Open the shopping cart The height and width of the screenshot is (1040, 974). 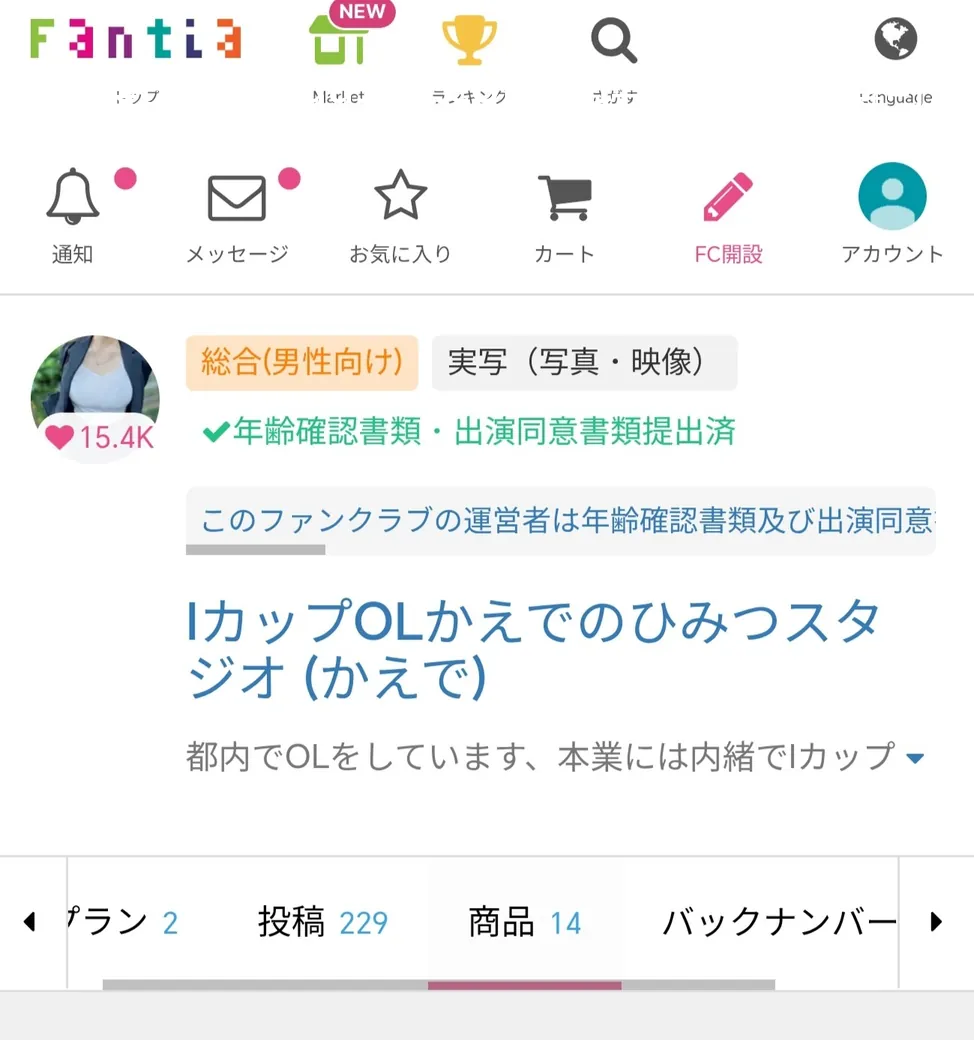point(564,198)
